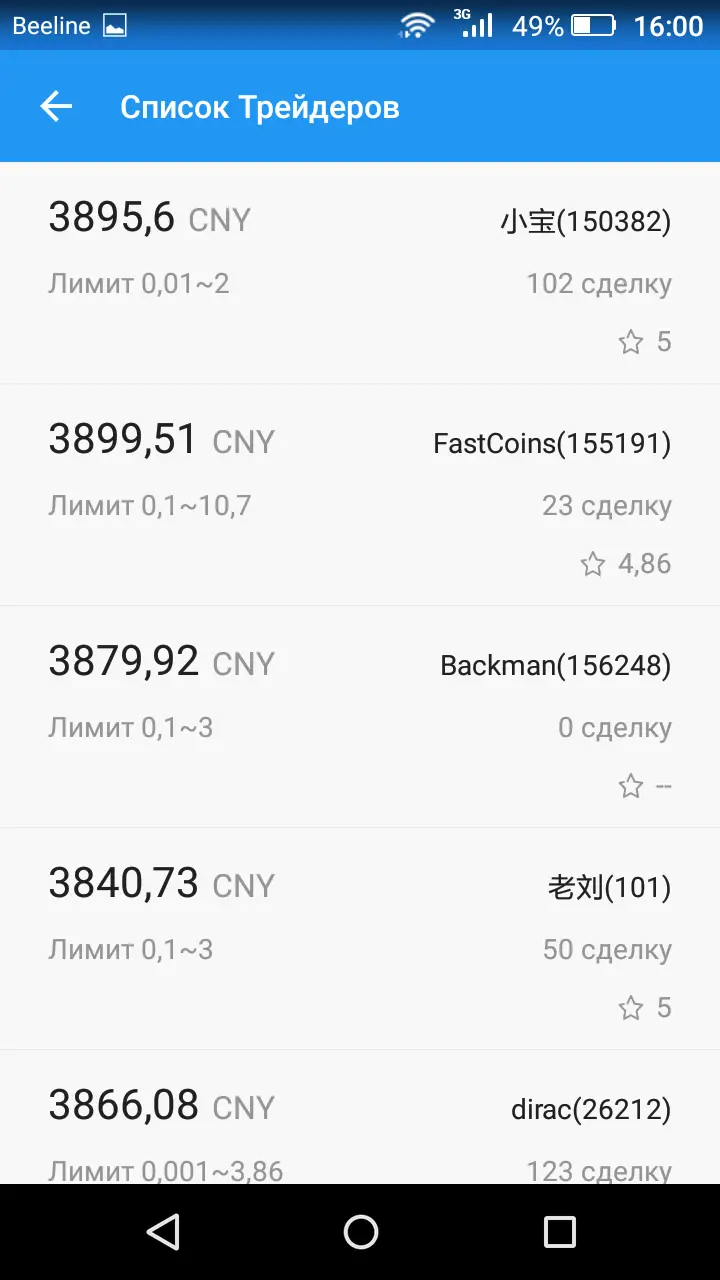Viewport: 720px width, 1280px height.
Task: Tap the system home button
Action: point(360,1232)
